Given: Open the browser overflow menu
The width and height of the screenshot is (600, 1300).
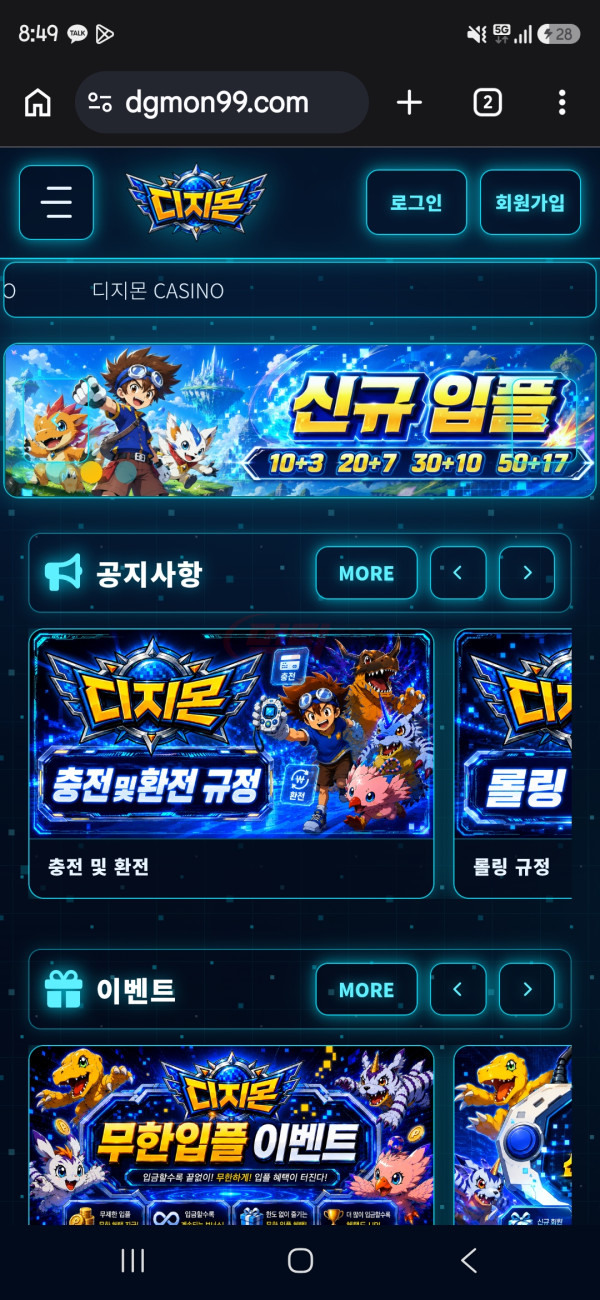Looking at the screenshot, I should pyautogui.click(x=562, y=102).
